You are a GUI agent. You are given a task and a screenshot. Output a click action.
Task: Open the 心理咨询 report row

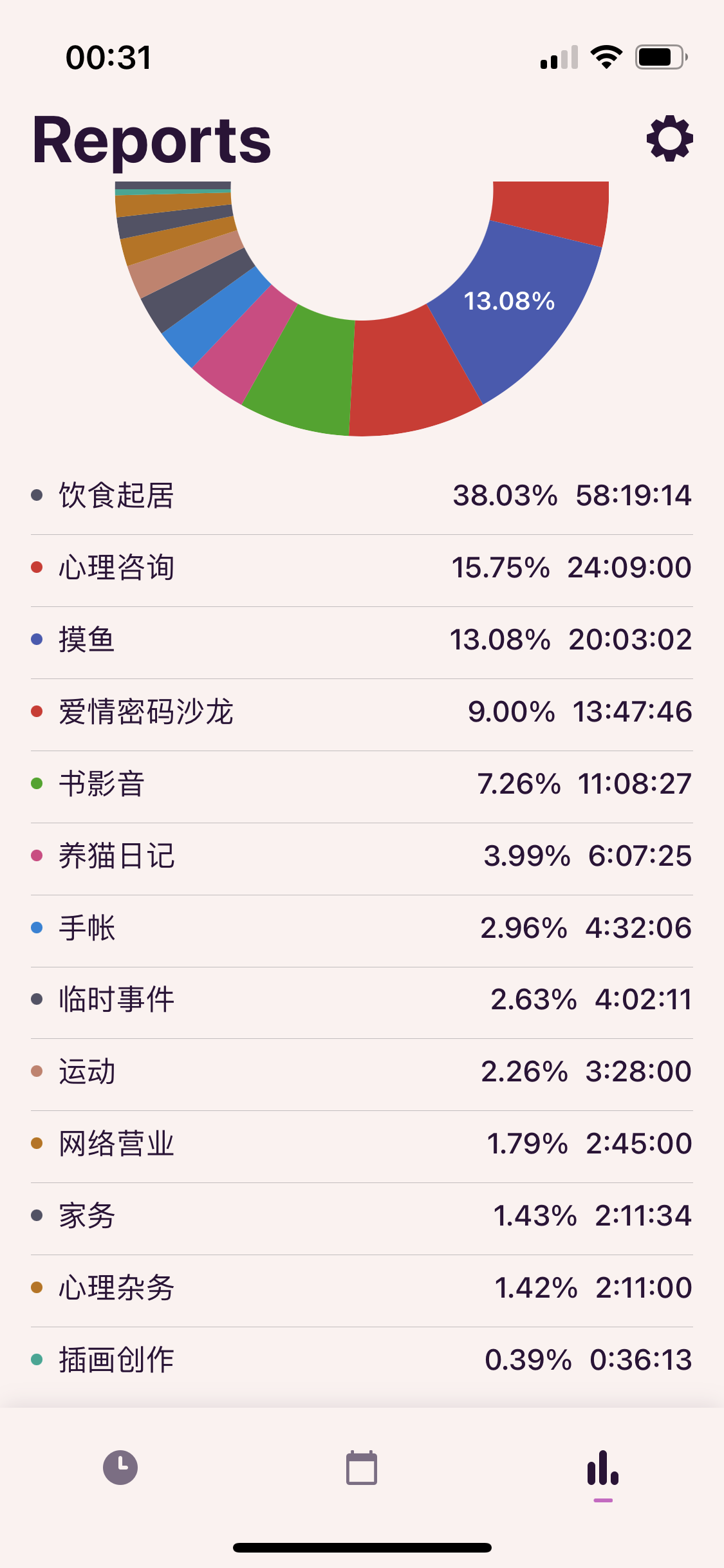coord(362,568)
